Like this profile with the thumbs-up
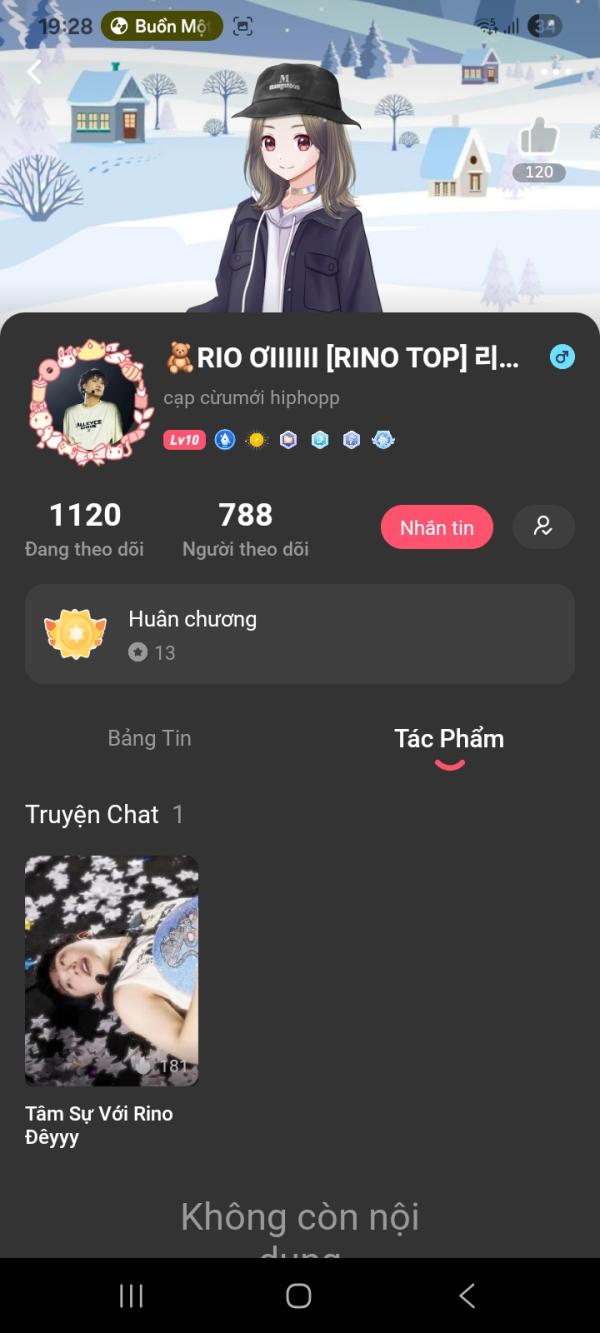 539,138
